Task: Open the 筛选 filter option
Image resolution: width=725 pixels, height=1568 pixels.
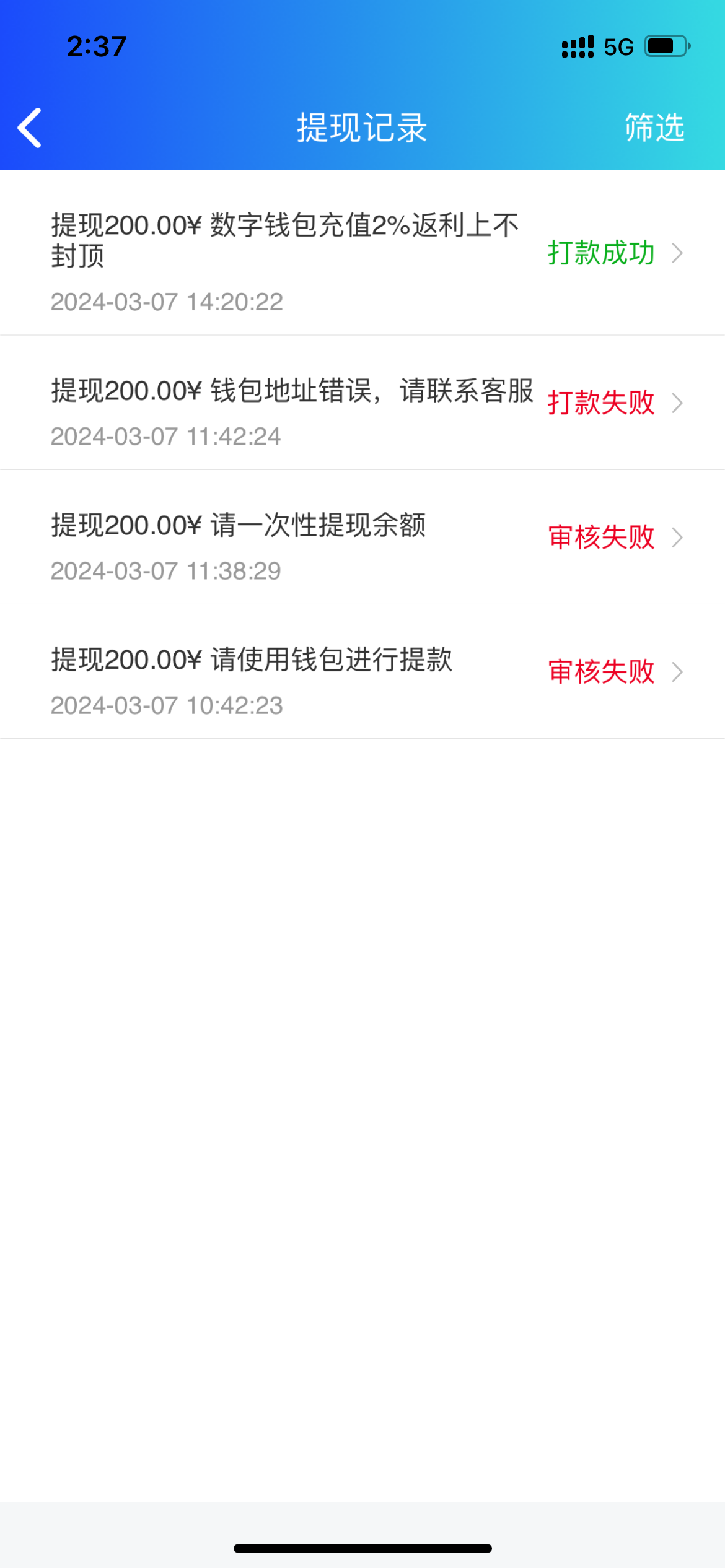Action: click(654, 128)
